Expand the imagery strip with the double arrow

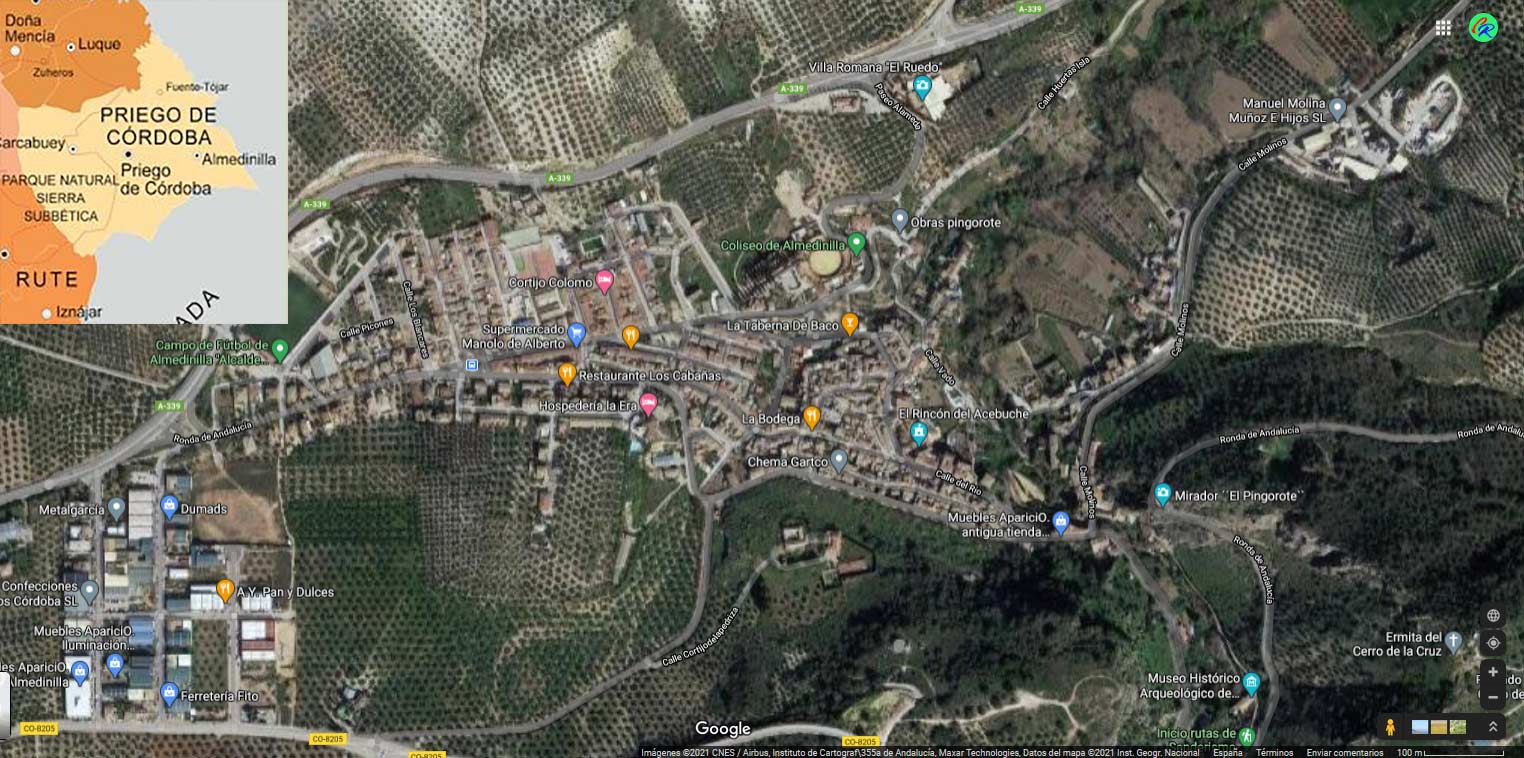pyautogui.click(x=1493, y=727)
